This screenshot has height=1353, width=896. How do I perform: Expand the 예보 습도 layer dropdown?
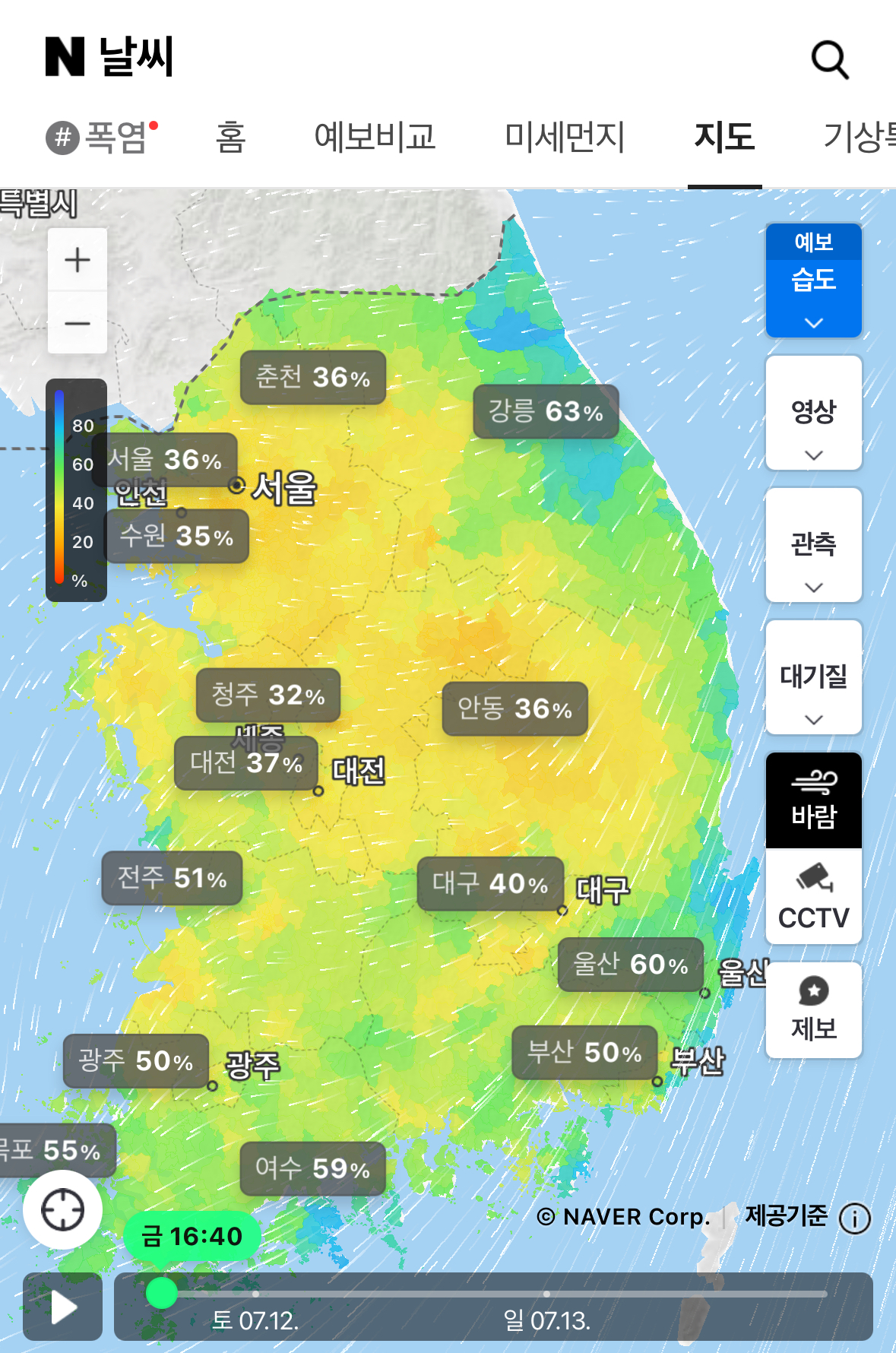click(x=813, y=281)
